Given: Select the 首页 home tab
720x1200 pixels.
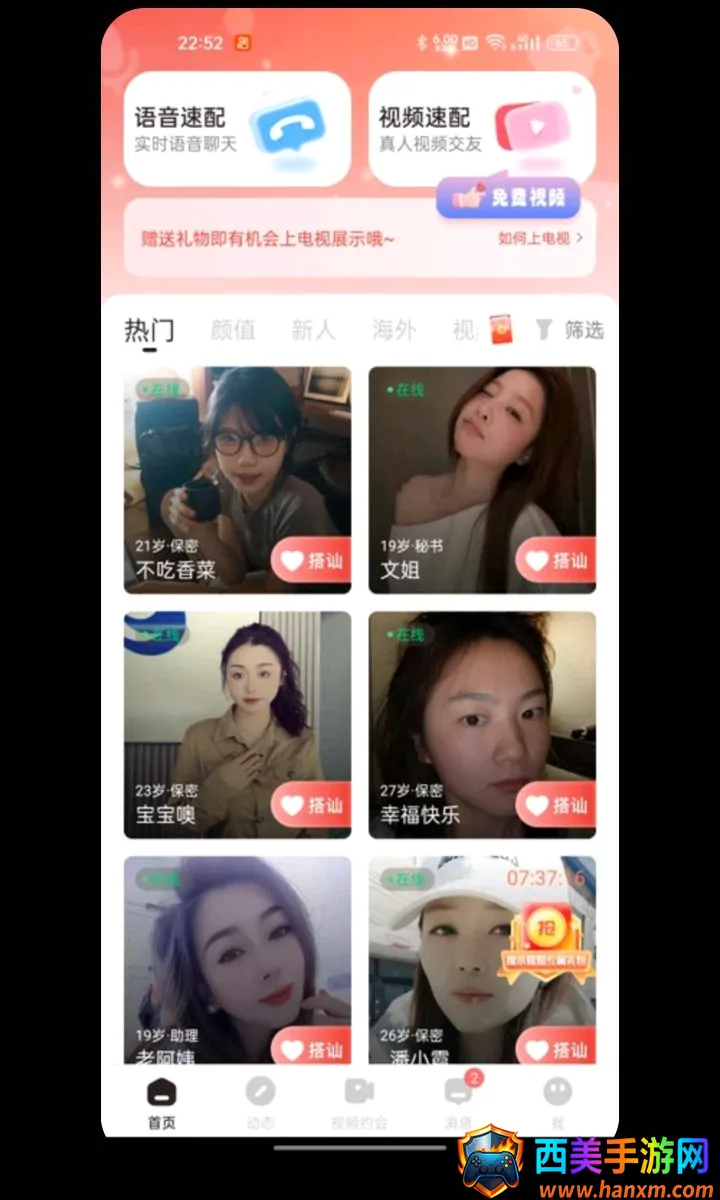Looking at the screenshot, I should pyautogui.click(x=161, y=1103).
